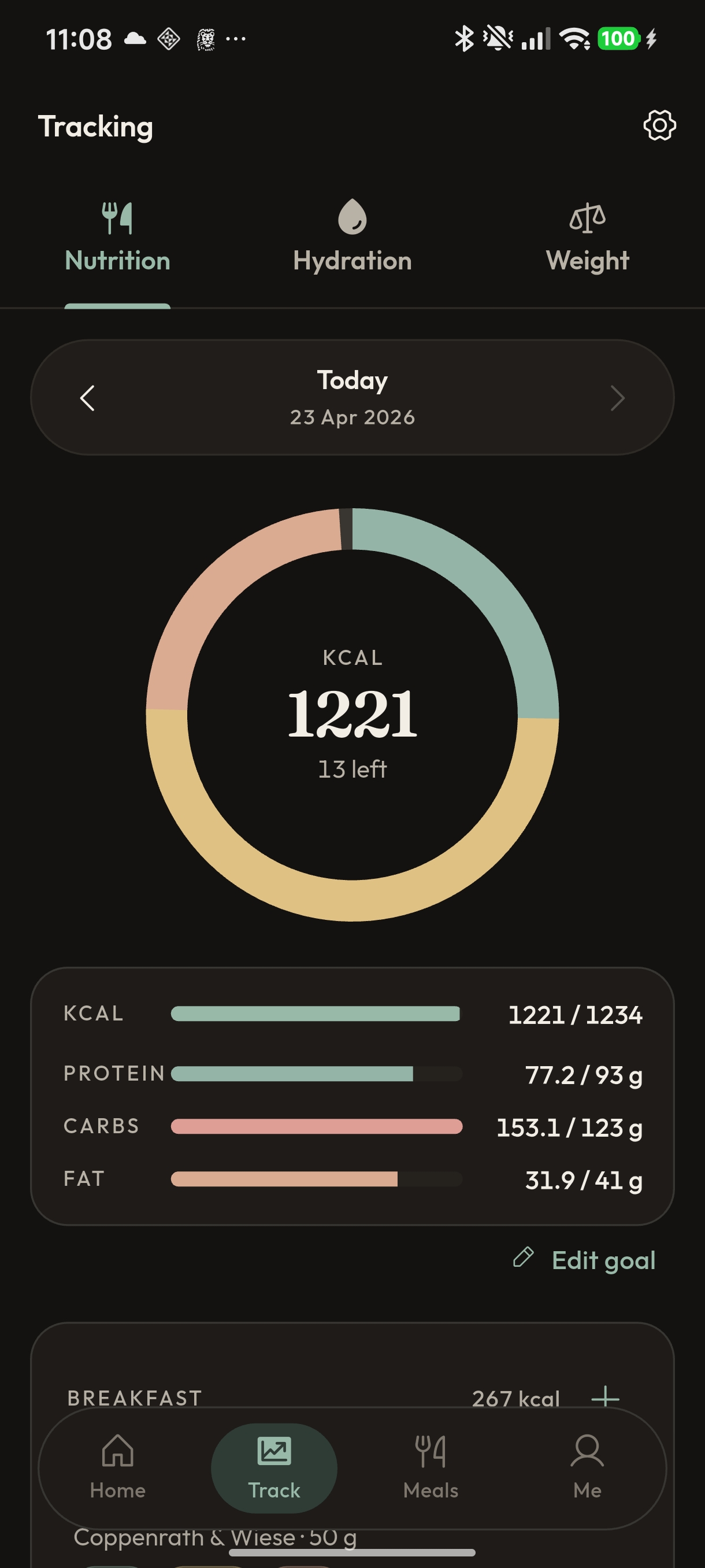Go to previous day with left chevron
The image size is (705, 1568).
(x=87, y=398)
